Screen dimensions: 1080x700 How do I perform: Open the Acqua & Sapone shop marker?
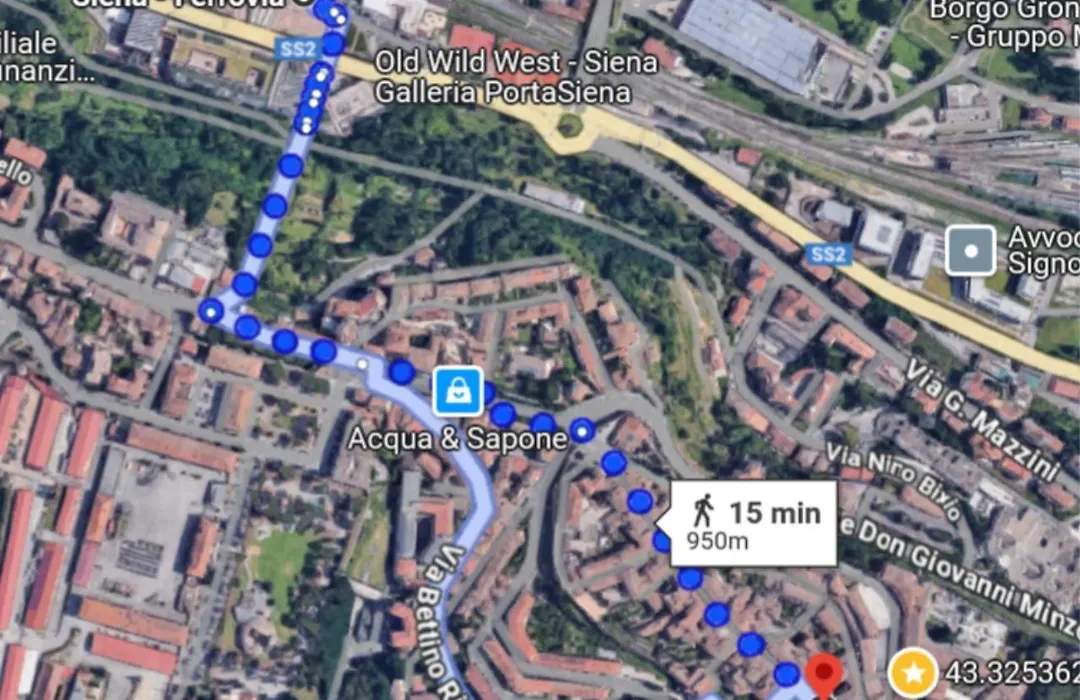pyautogui.click(x=458, y=393)
